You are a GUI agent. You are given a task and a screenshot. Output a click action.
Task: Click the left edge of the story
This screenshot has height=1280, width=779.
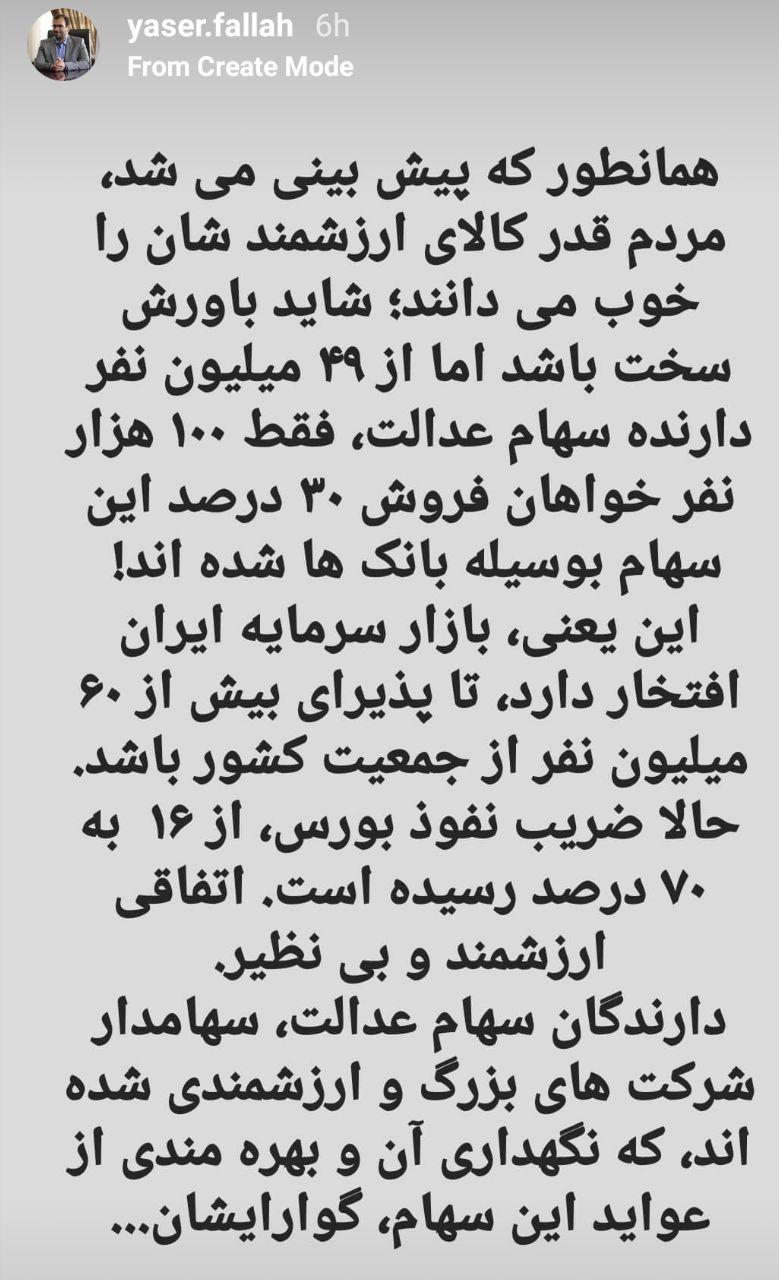click(x=20, y=640)
